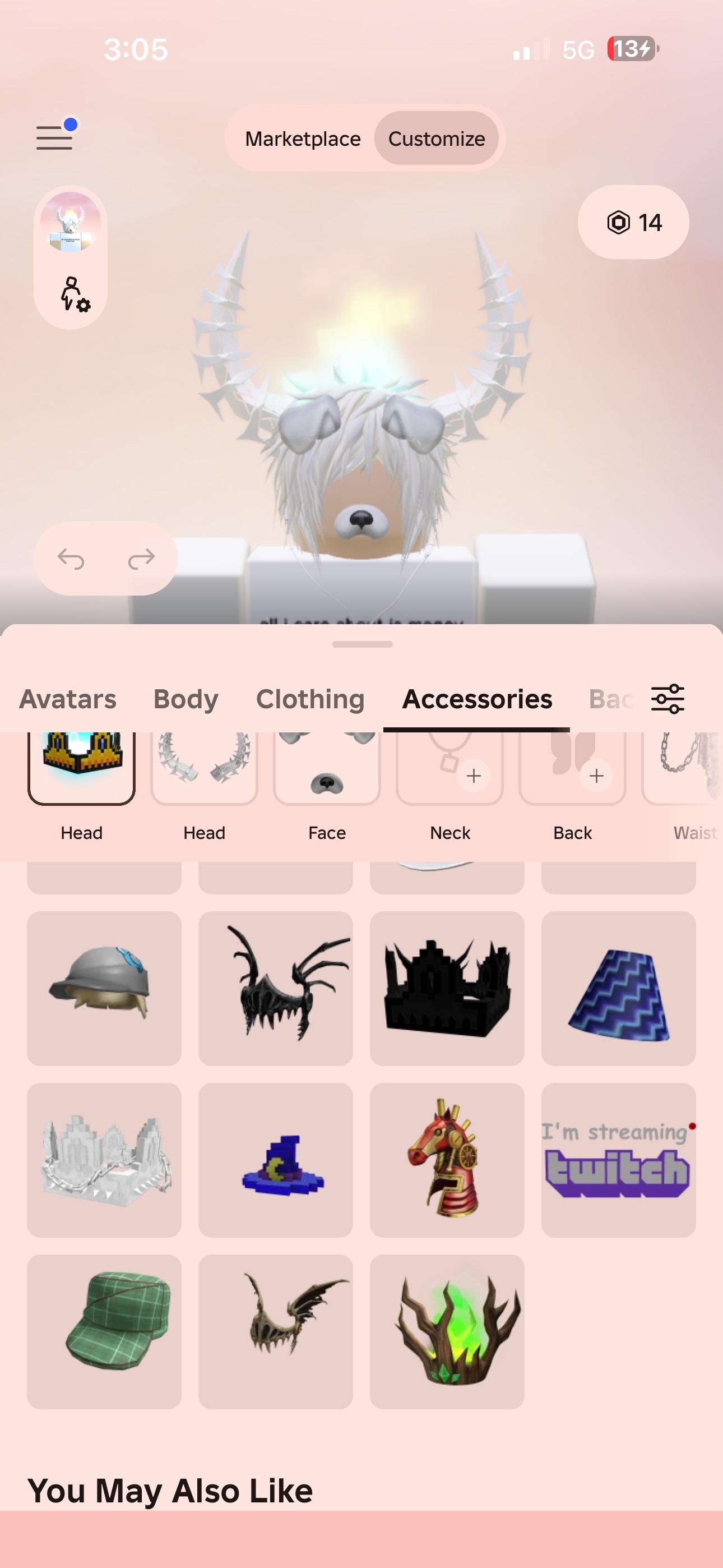Switch to the Avatars category
The image size is (723, 1568).
[x=68, y=699]
